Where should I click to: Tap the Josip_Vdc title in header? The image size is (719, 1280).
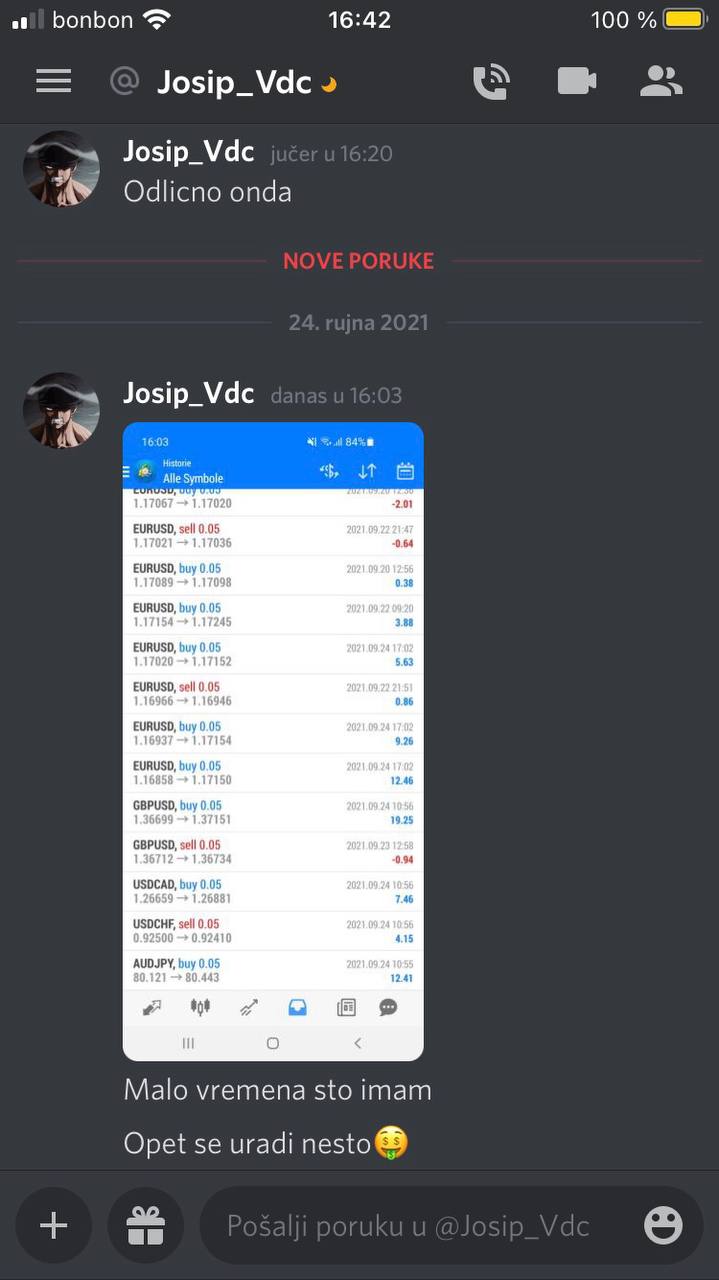coord(234,82)
